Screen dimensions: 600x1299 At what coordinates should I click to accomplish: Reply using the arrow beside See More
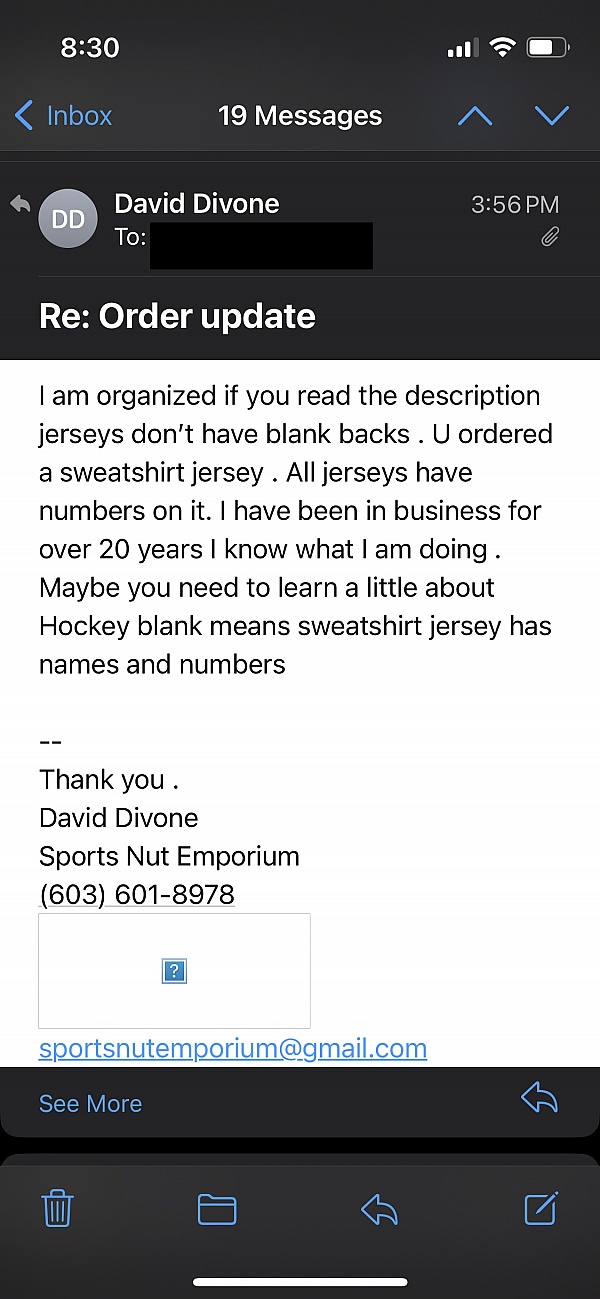tap(540, 1099)
